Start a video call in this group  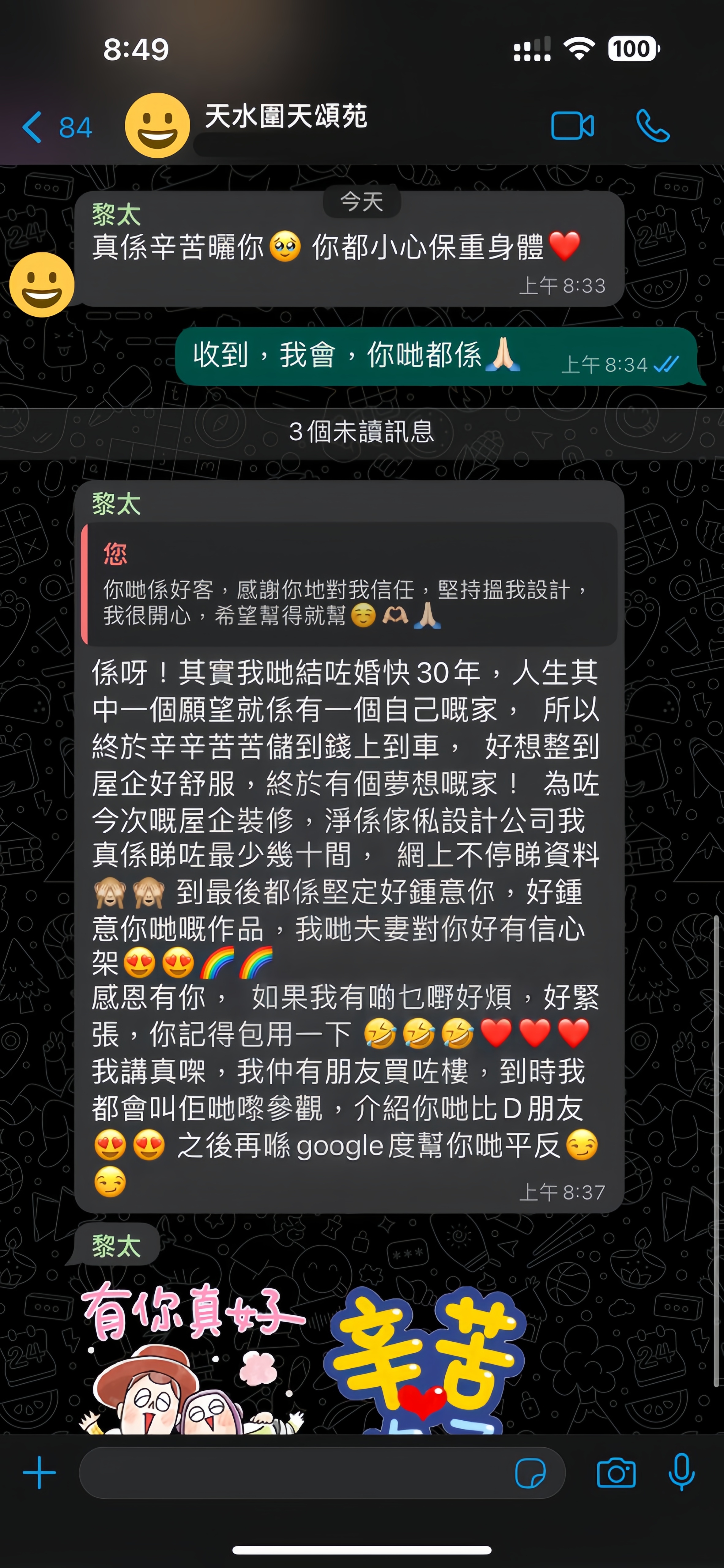click(572, 126)
